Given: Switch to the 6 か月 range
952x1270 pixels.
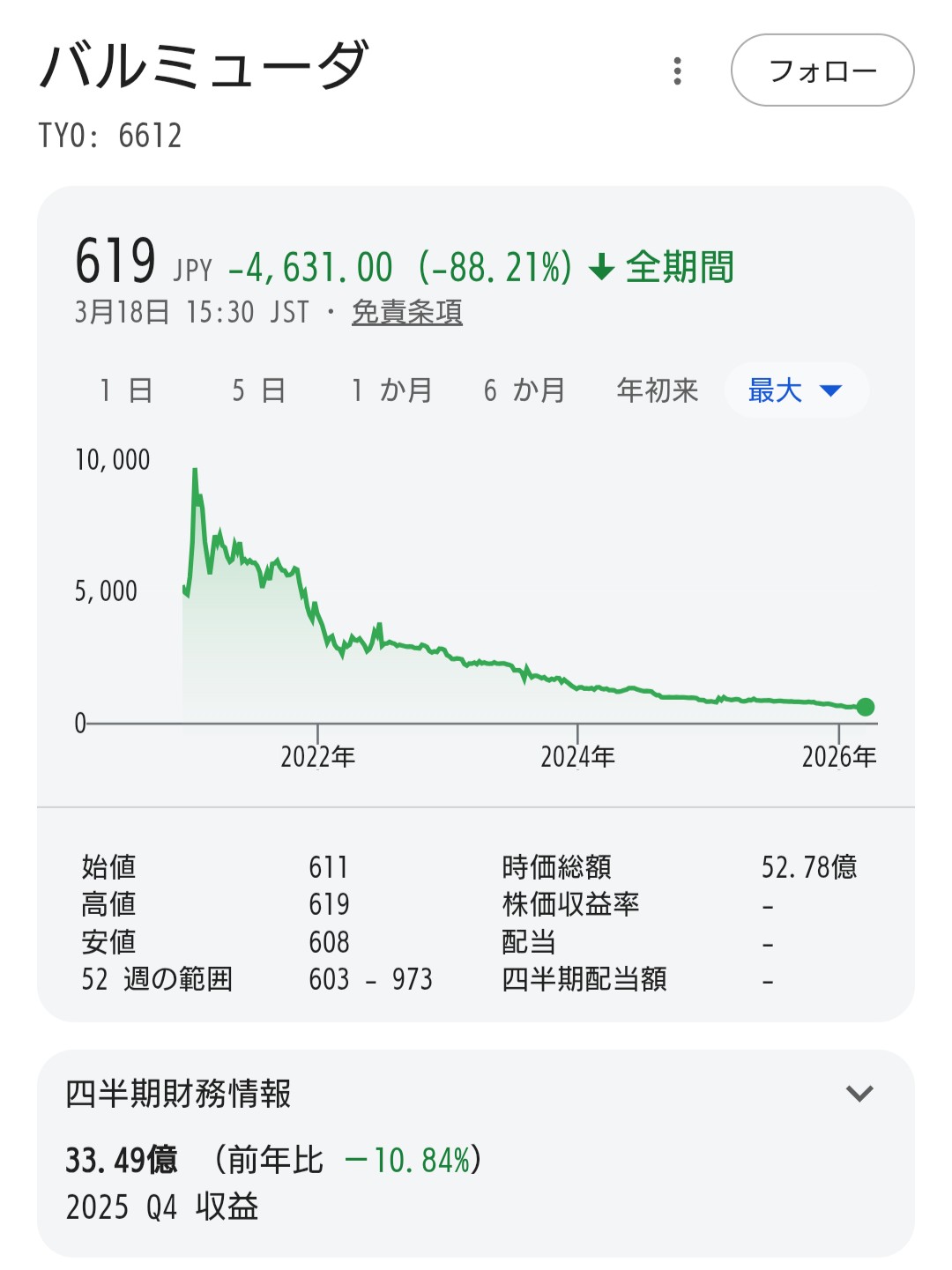Looking at the screenshot, I should pyautogui.click(x=524, y=390).
